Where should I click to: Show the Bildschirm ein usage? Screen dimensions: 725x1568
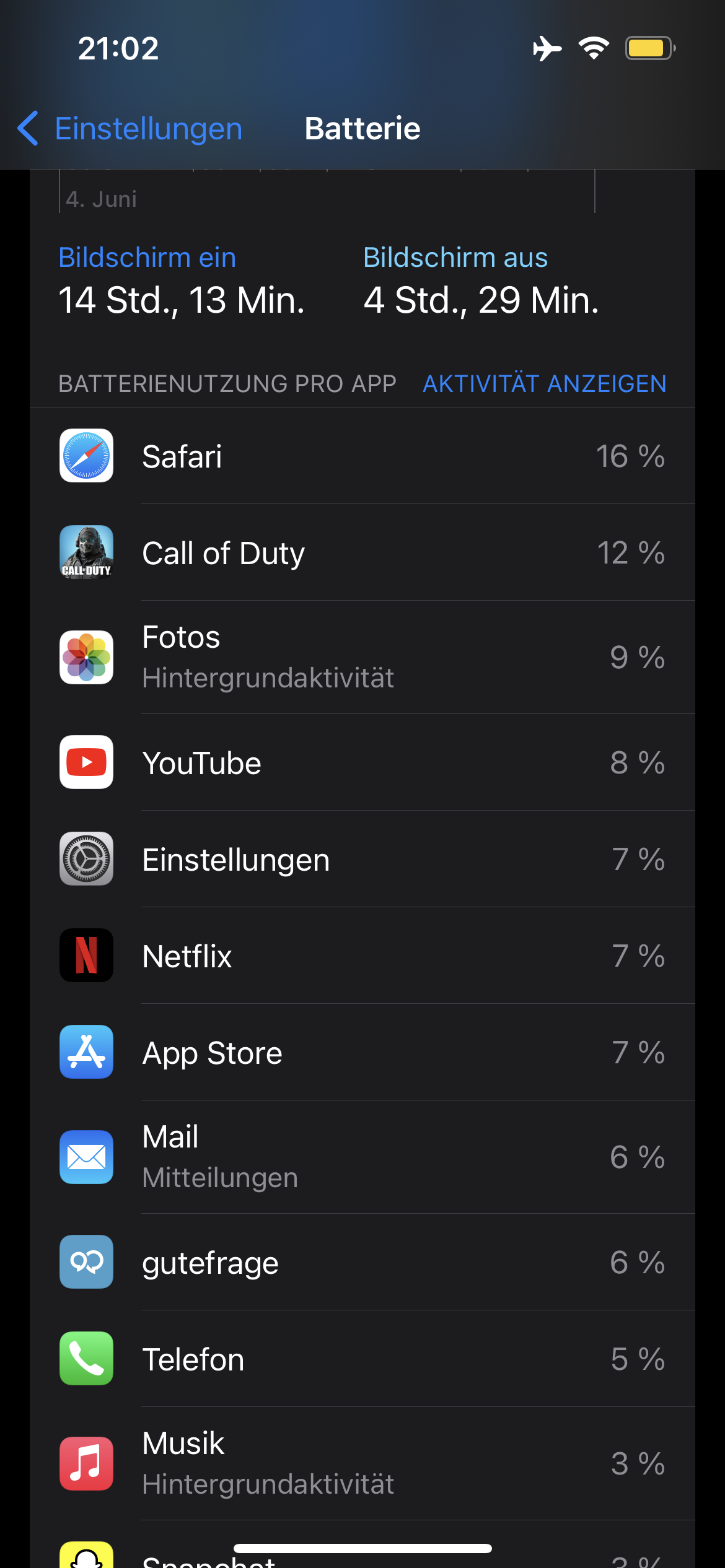click(181, 282)
